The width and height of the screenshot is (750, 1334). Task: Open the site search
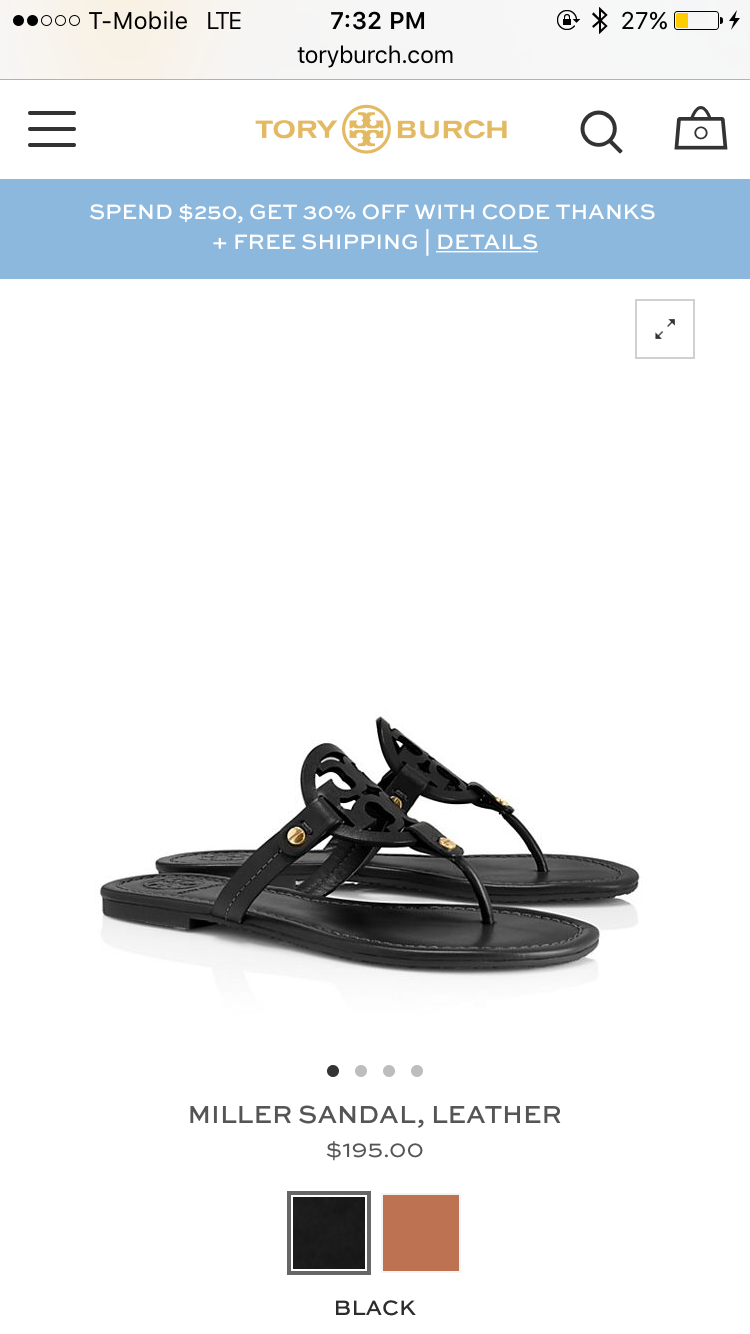coord(601,131)
